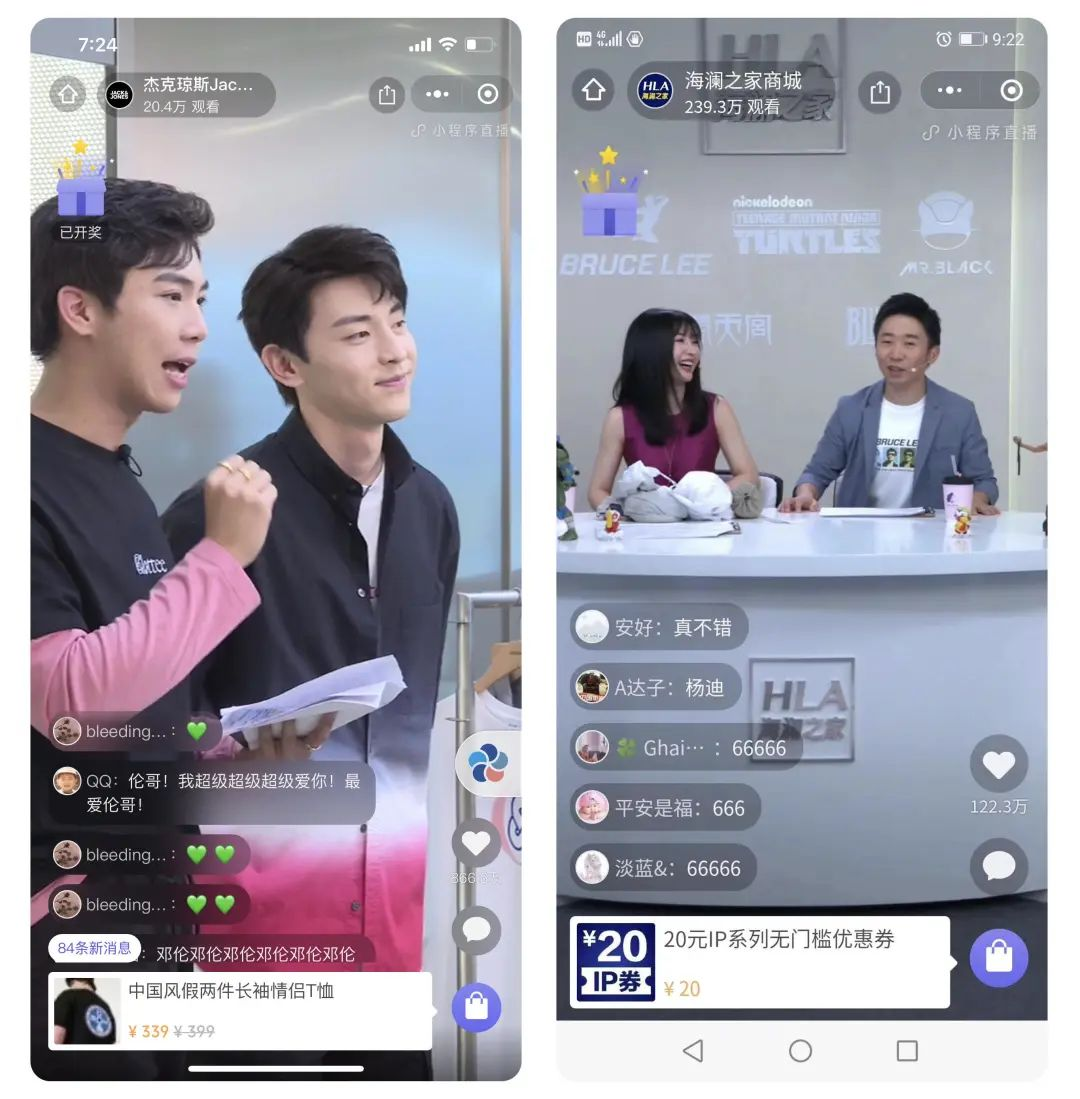Tap the shopping bag icon on HLA stream
This screenshot has width=1080, height=1099.
pos(999,958)
